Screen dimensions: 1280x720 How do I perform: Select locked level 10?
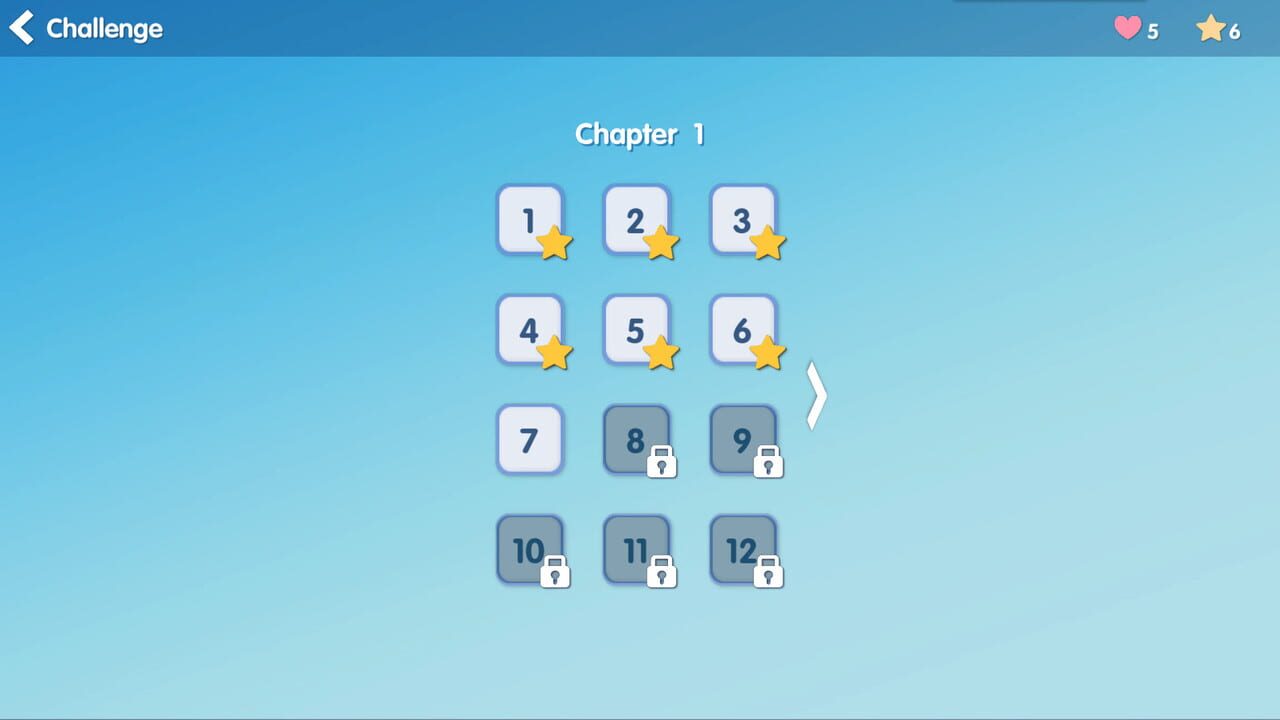[530, 550]
